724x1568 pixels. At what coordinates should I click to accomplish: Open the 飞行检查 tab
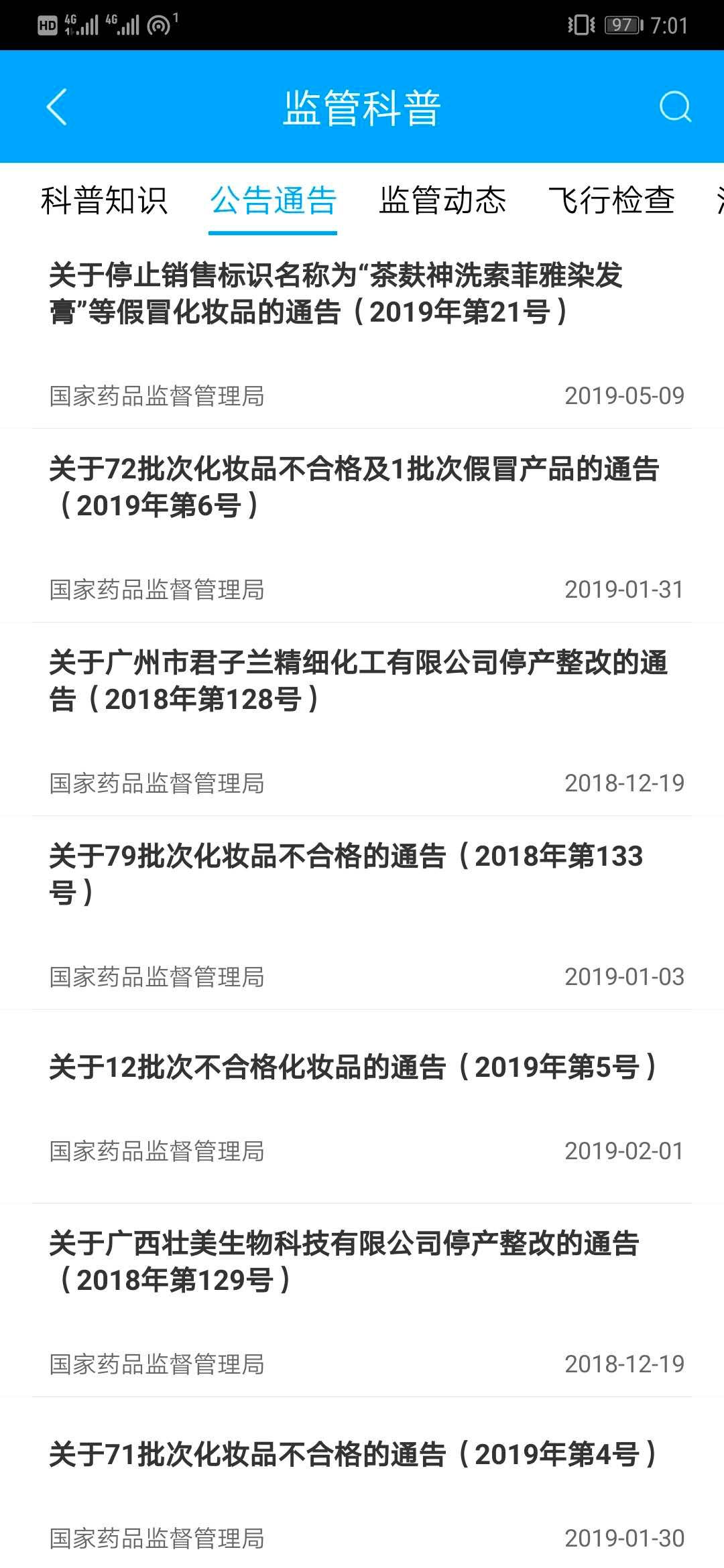[612, 201]
